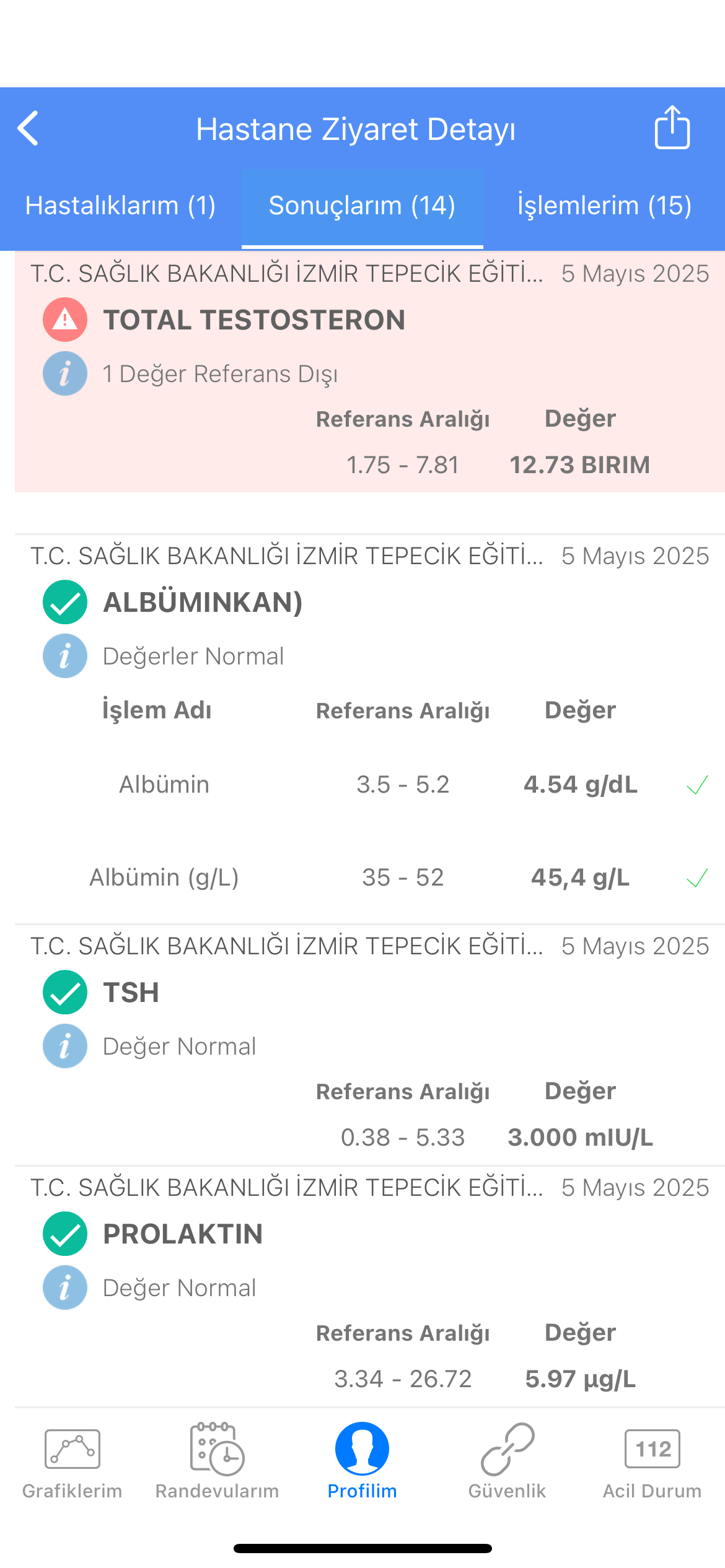Switch to the Profilim tab
The width and height of the screenshot is (725, 1568).
pos(362,1463)
